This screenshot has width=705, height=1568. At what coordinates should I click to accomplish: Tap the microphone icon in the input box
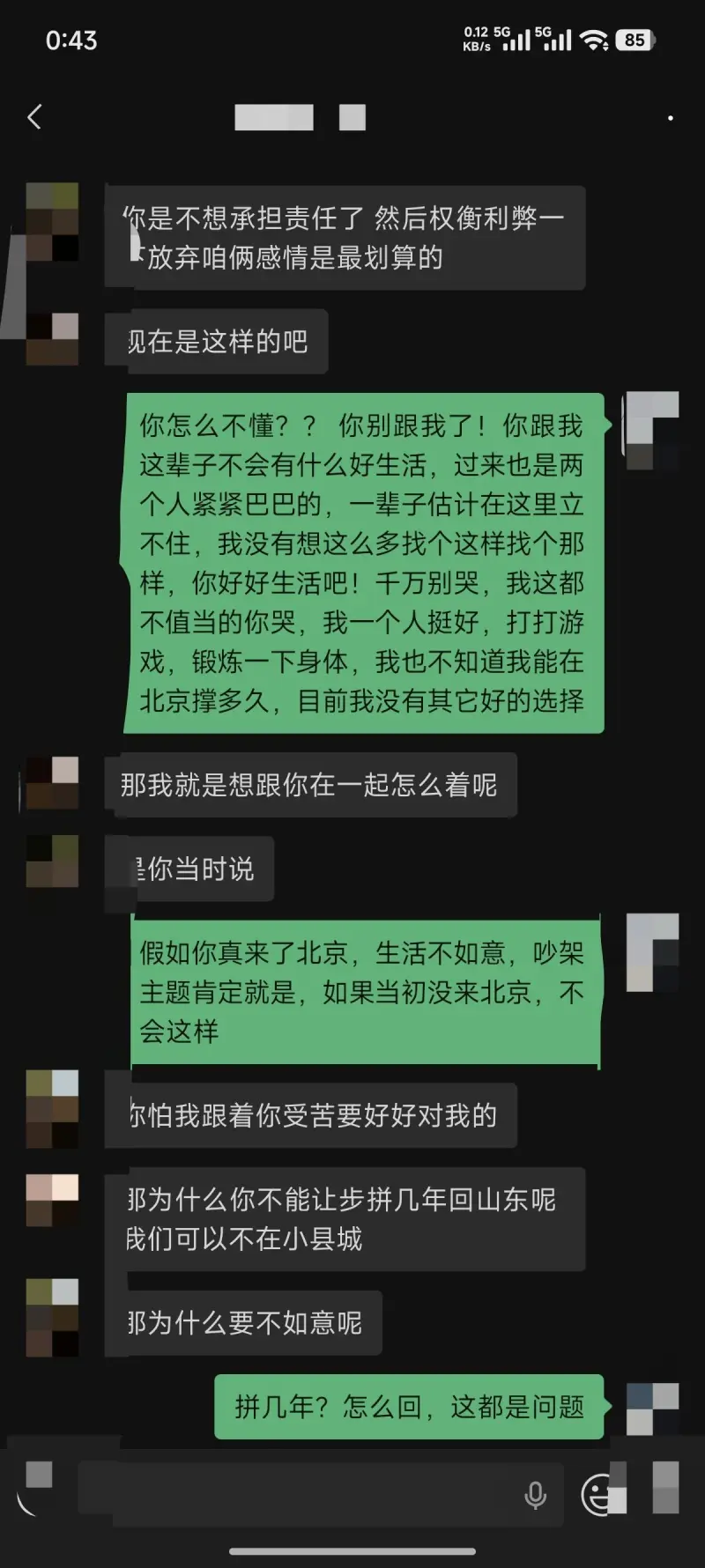(535, 1494)
